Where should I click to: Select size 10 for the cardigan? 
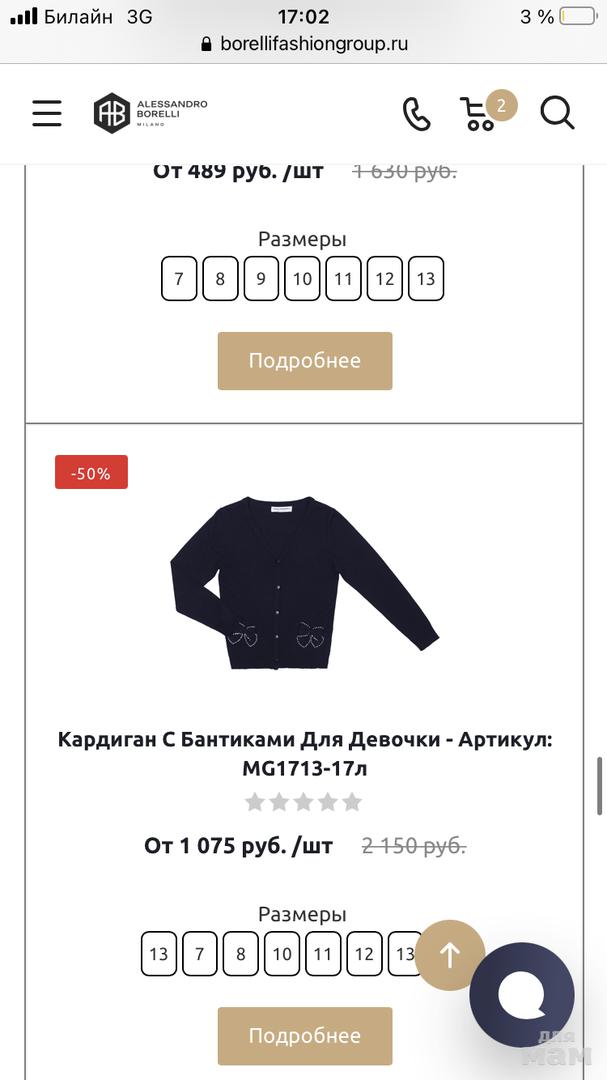(282, 954)
